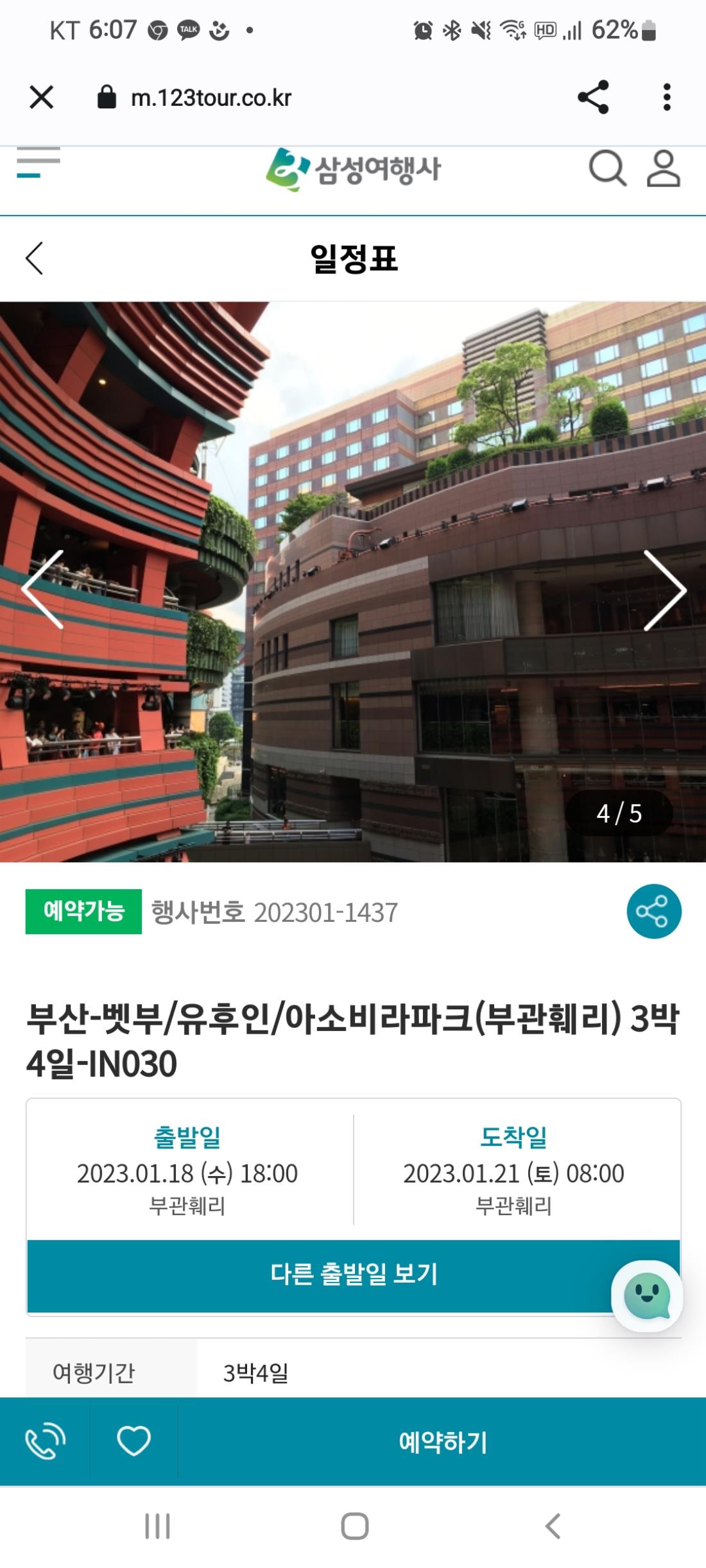This screenshot has height=1568, width=706.
Task: Open the user account icon
Action: (x=663, y=169)
